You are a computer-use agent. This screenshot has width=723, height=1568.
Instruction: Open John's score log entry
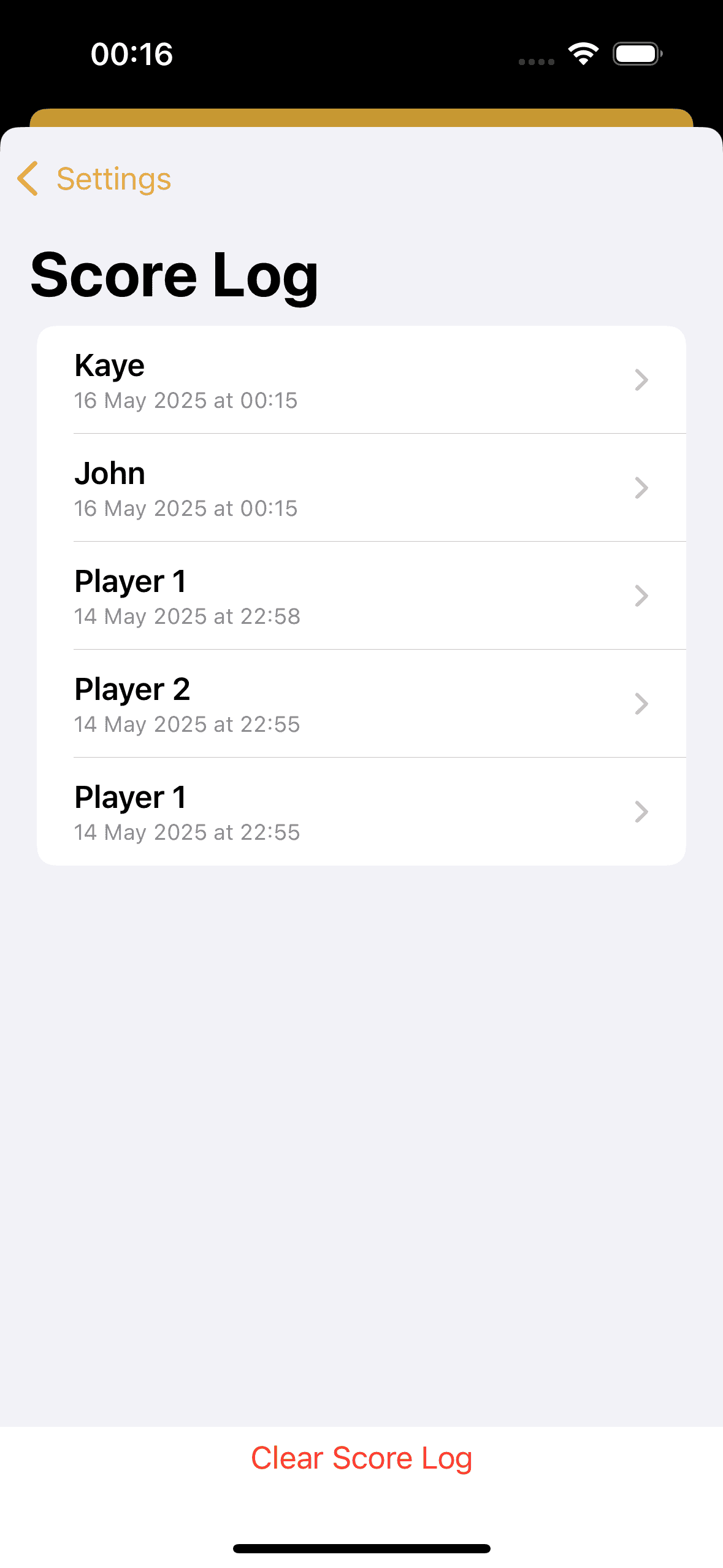(361, 488)
